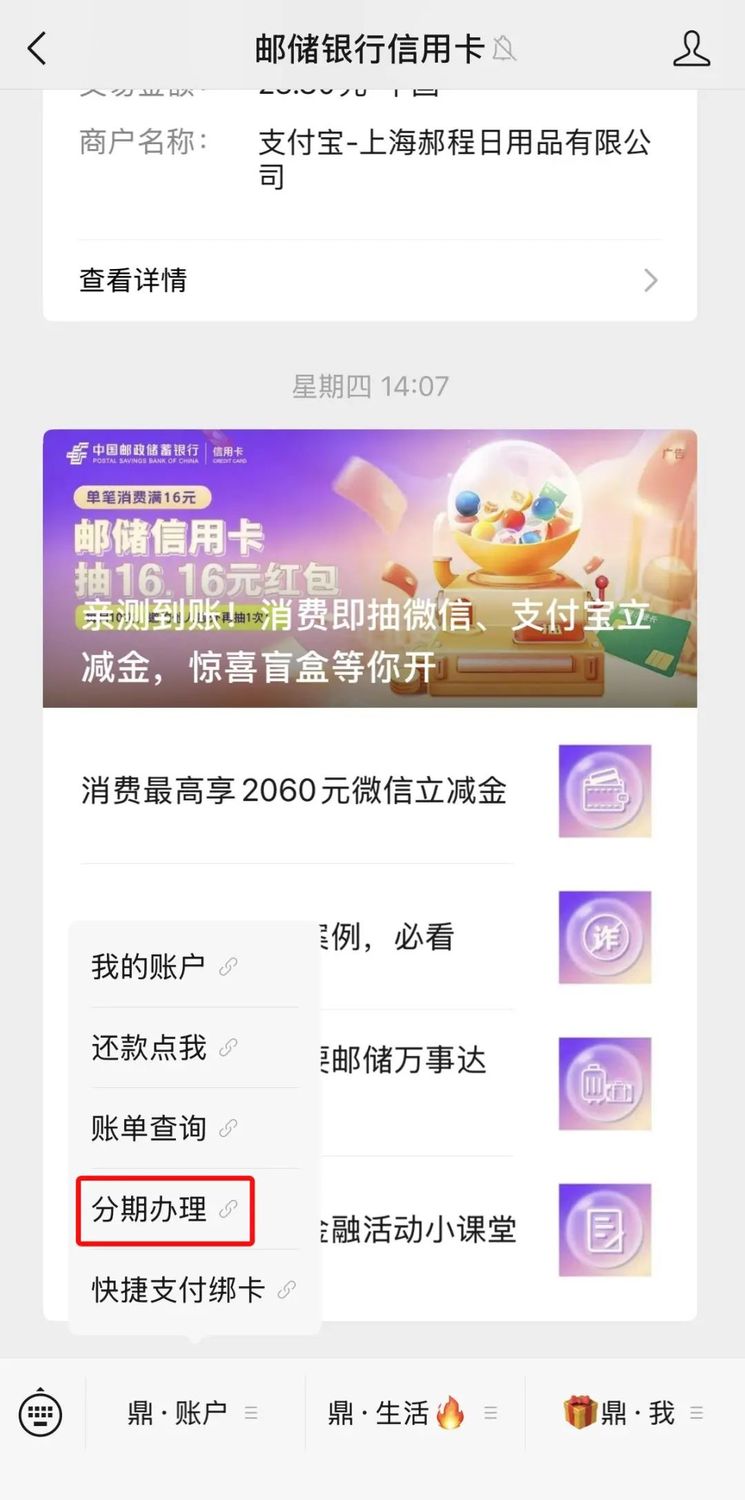Viewport: 745px width, 1500px height.
Task: Go back from the 邮储银行信用卡 chat
Action: coord(37,48)
